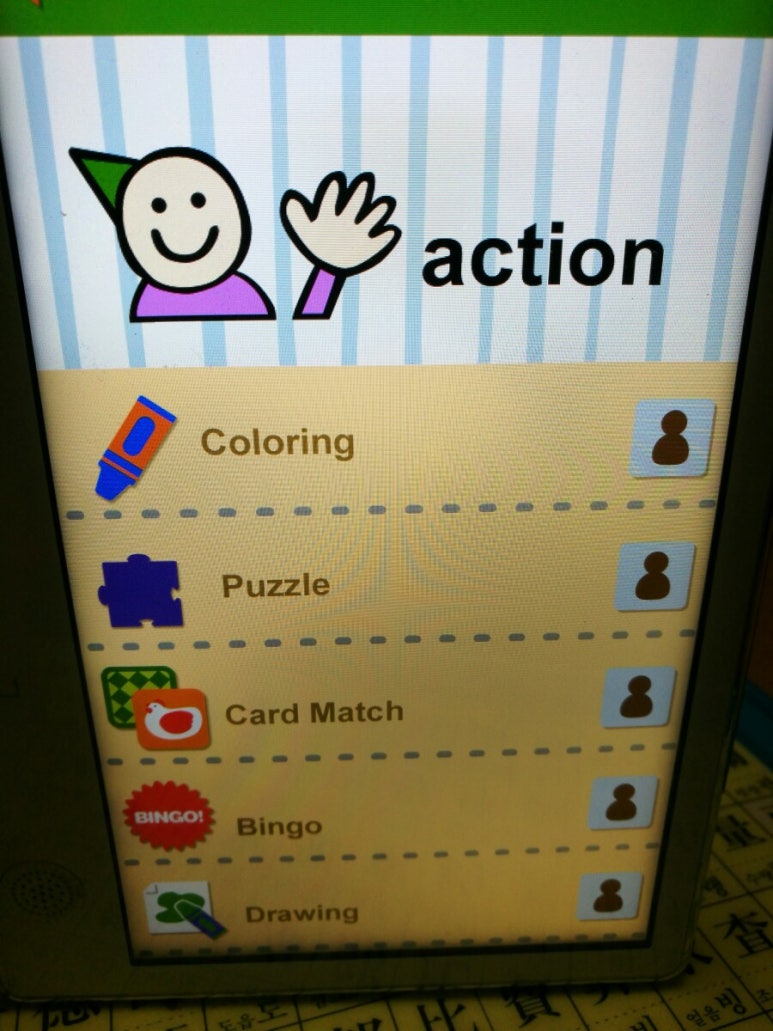Open the Puzzle activity
The width and height of the screenshot is (773, 1031).
pos(275,585)
